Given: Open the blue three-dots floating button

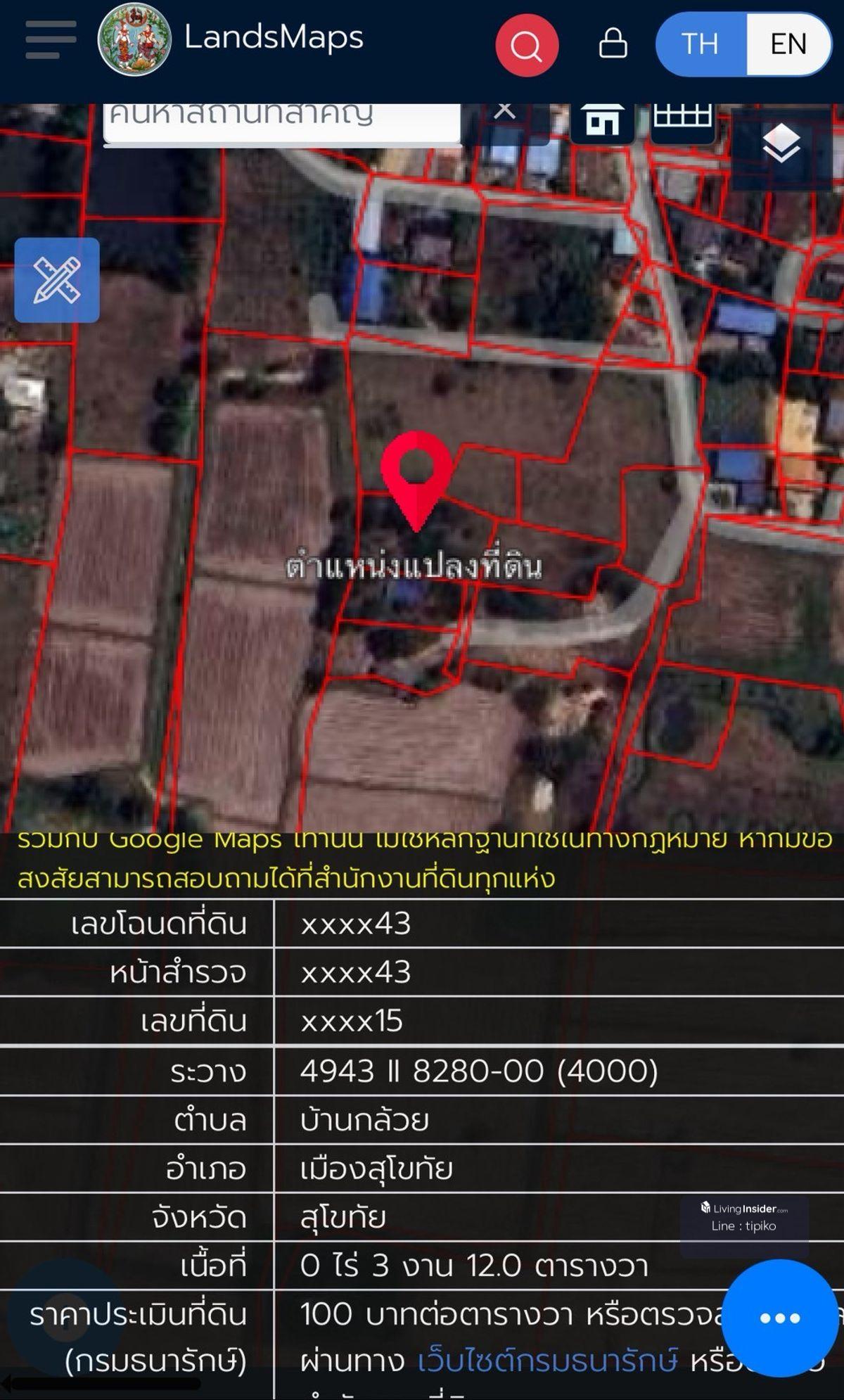Looking at the screenshot, I should coord(780,1318).
